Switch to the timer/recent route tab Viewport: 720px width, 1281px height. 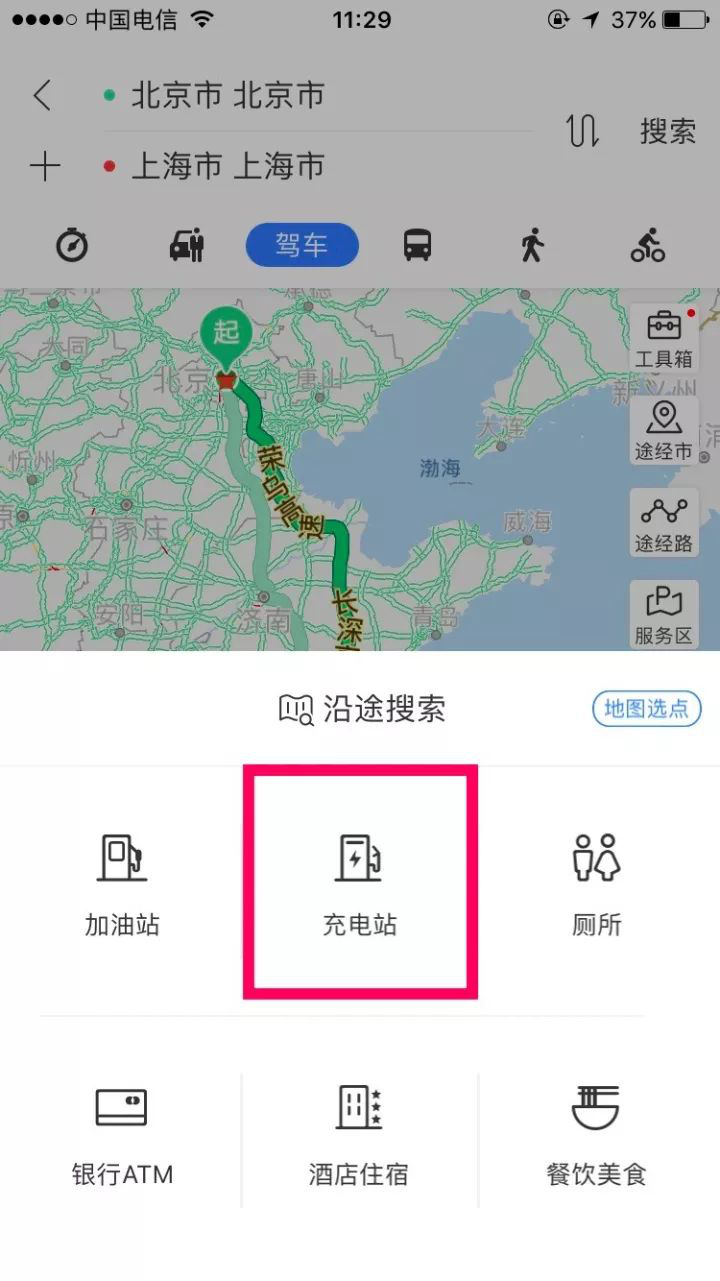(x=72, y=245)
